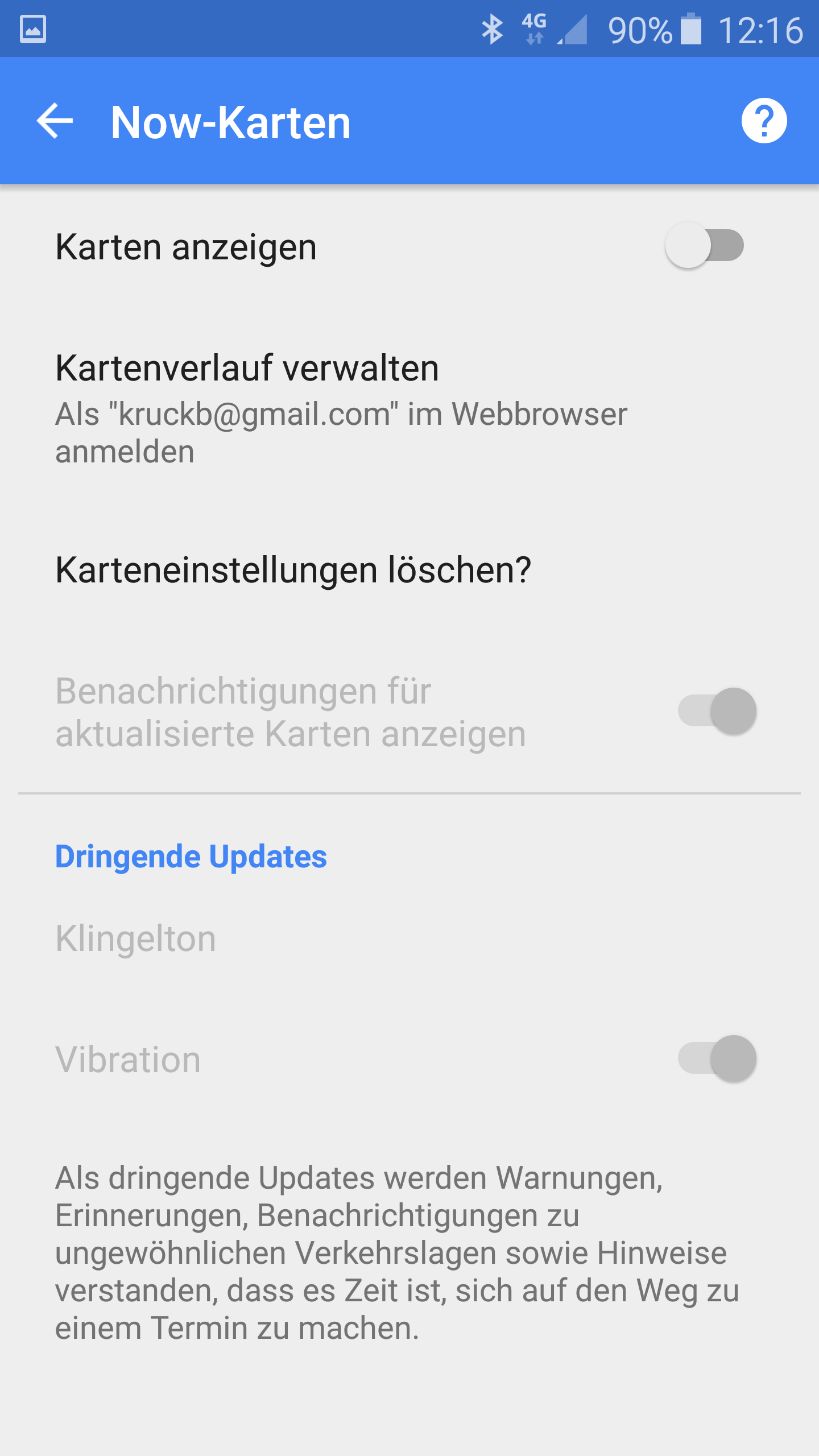Select Karteneinstellungen löschen?

pos(409,570)
